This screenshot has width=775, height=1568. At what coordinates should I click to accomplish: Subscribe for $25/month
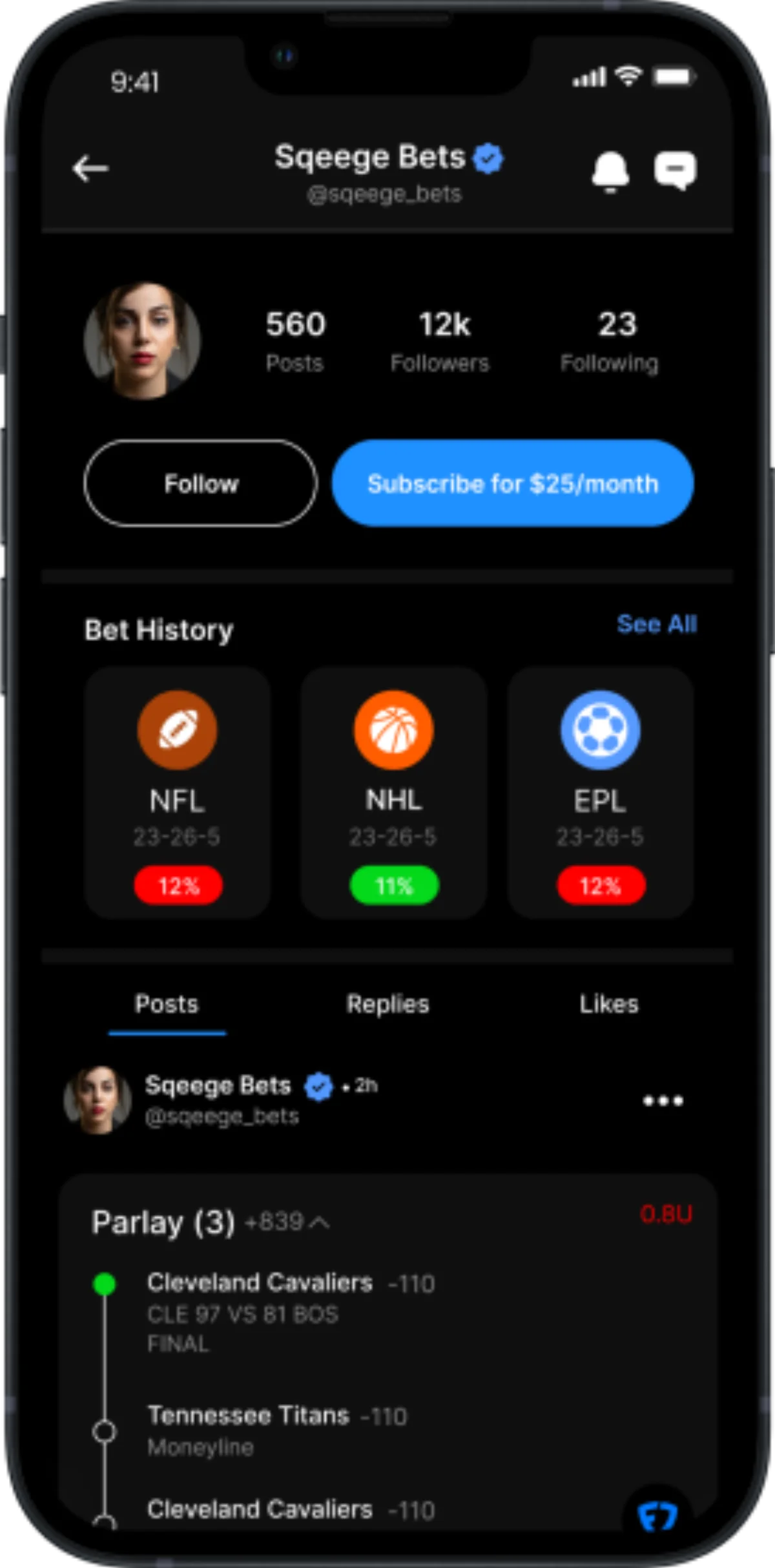coord(513,483)
